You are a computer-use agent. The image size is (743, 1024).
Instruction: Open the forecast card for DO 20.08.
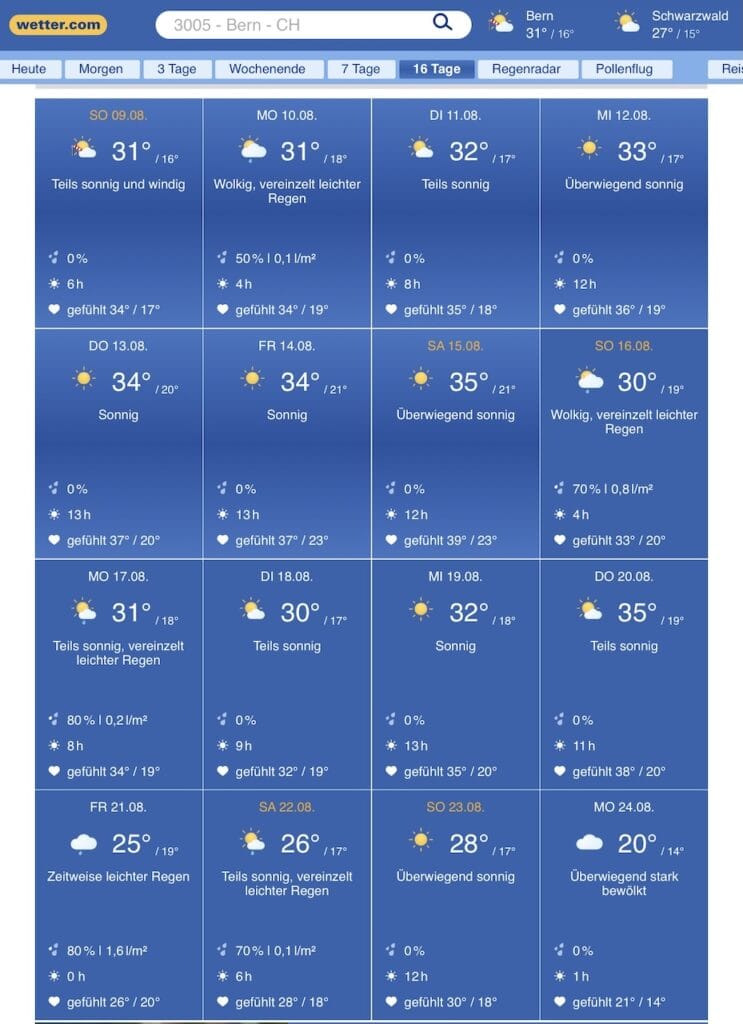[x=624, y=675]
